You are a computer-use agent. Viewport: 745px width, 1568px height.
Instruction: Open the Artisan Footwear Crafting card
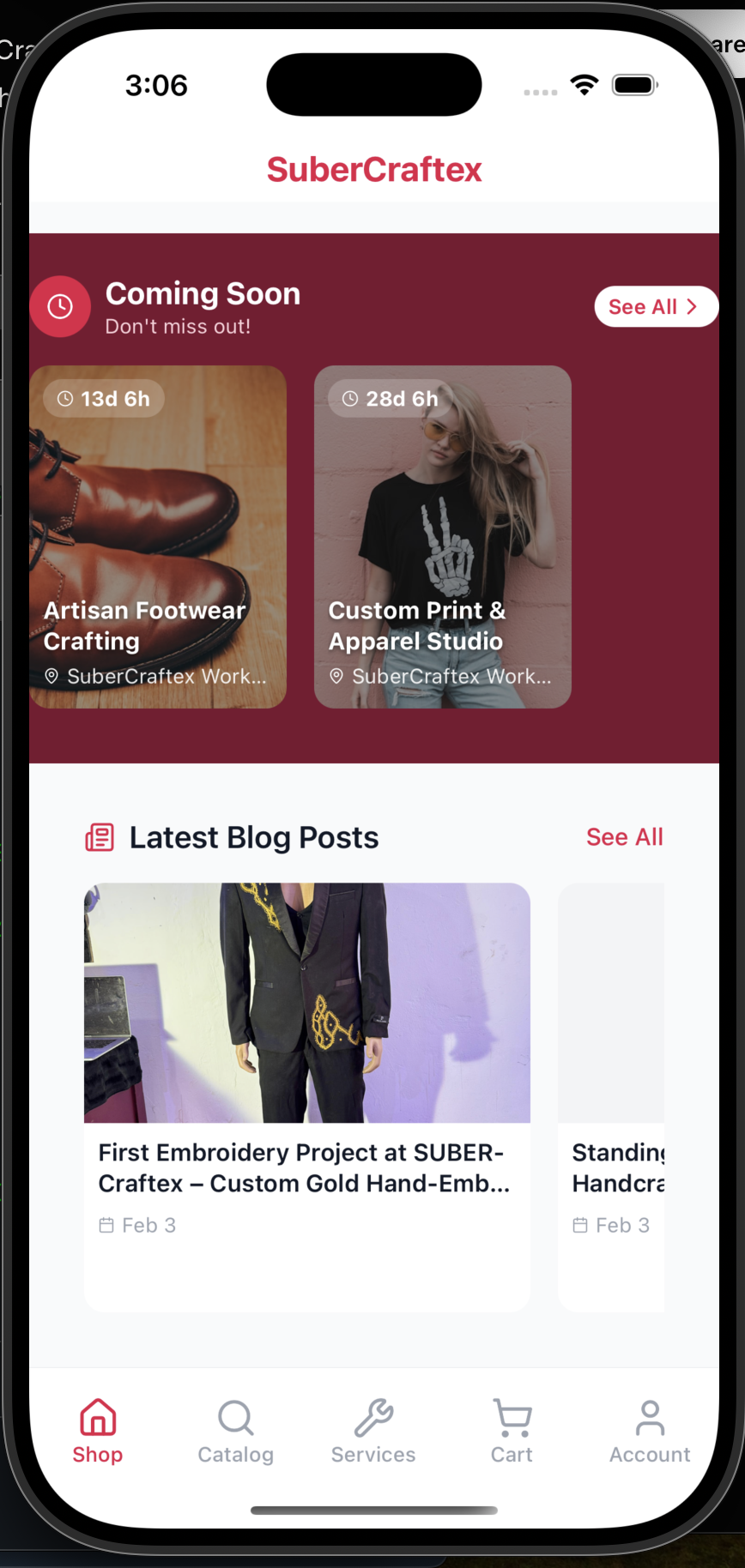point(158,537)
